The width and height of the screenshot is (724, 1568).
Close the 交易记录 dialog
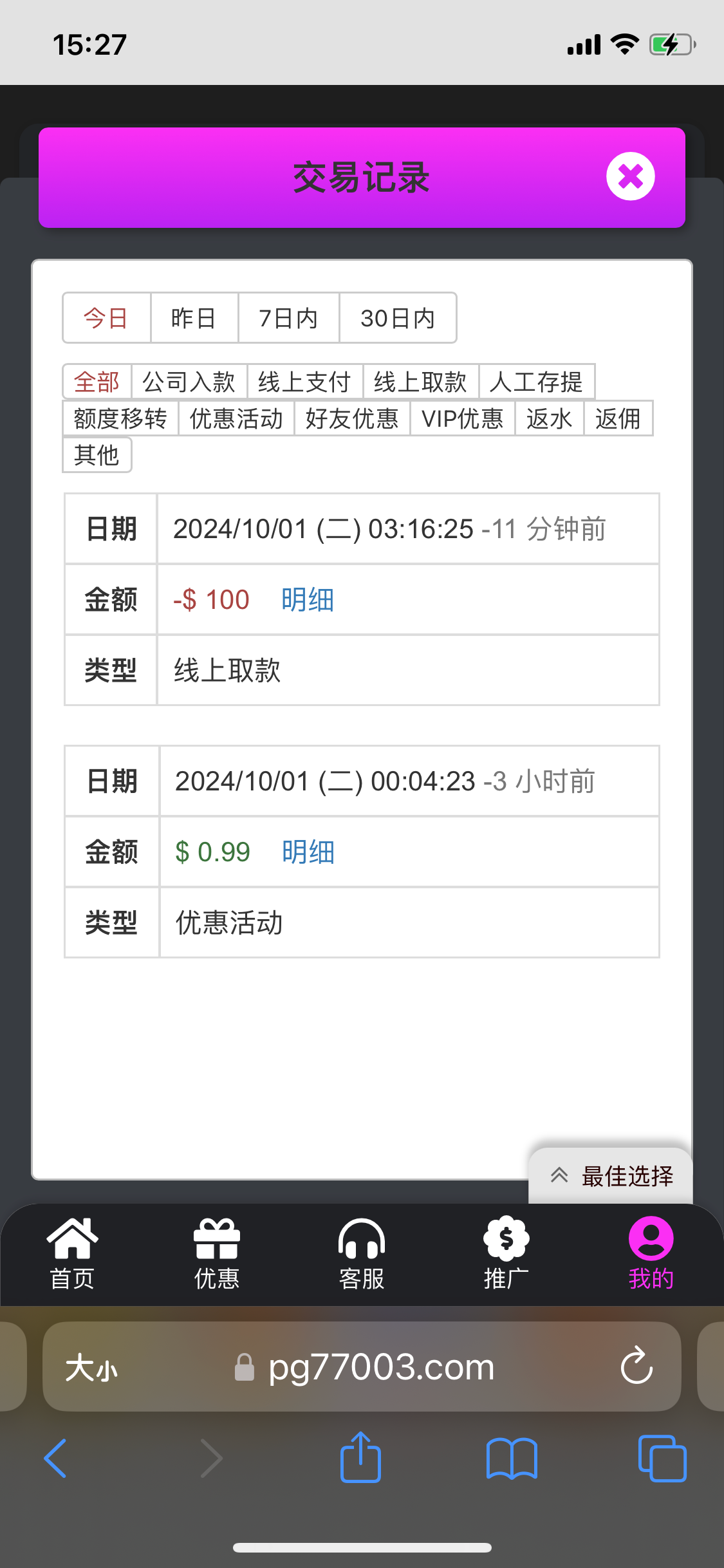(x=630, y=176)
